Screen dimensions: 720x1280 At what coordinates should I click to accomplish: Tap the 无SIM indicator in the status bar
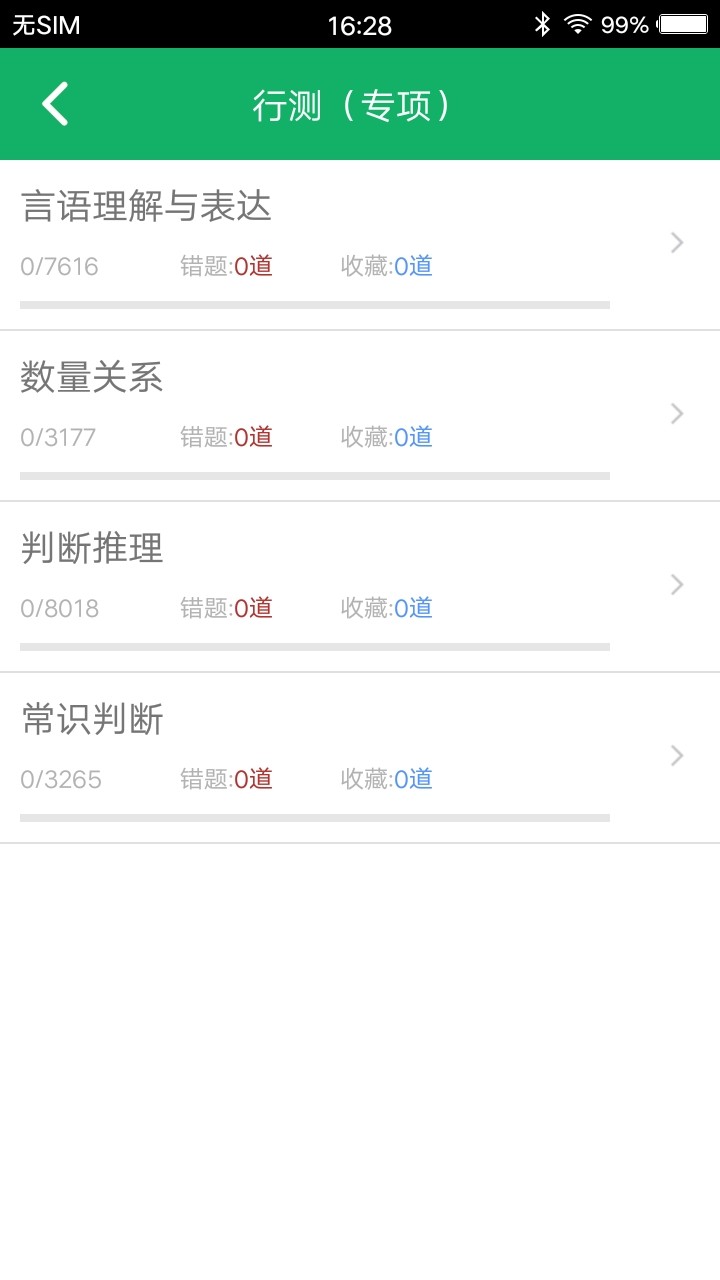point(40,25)
